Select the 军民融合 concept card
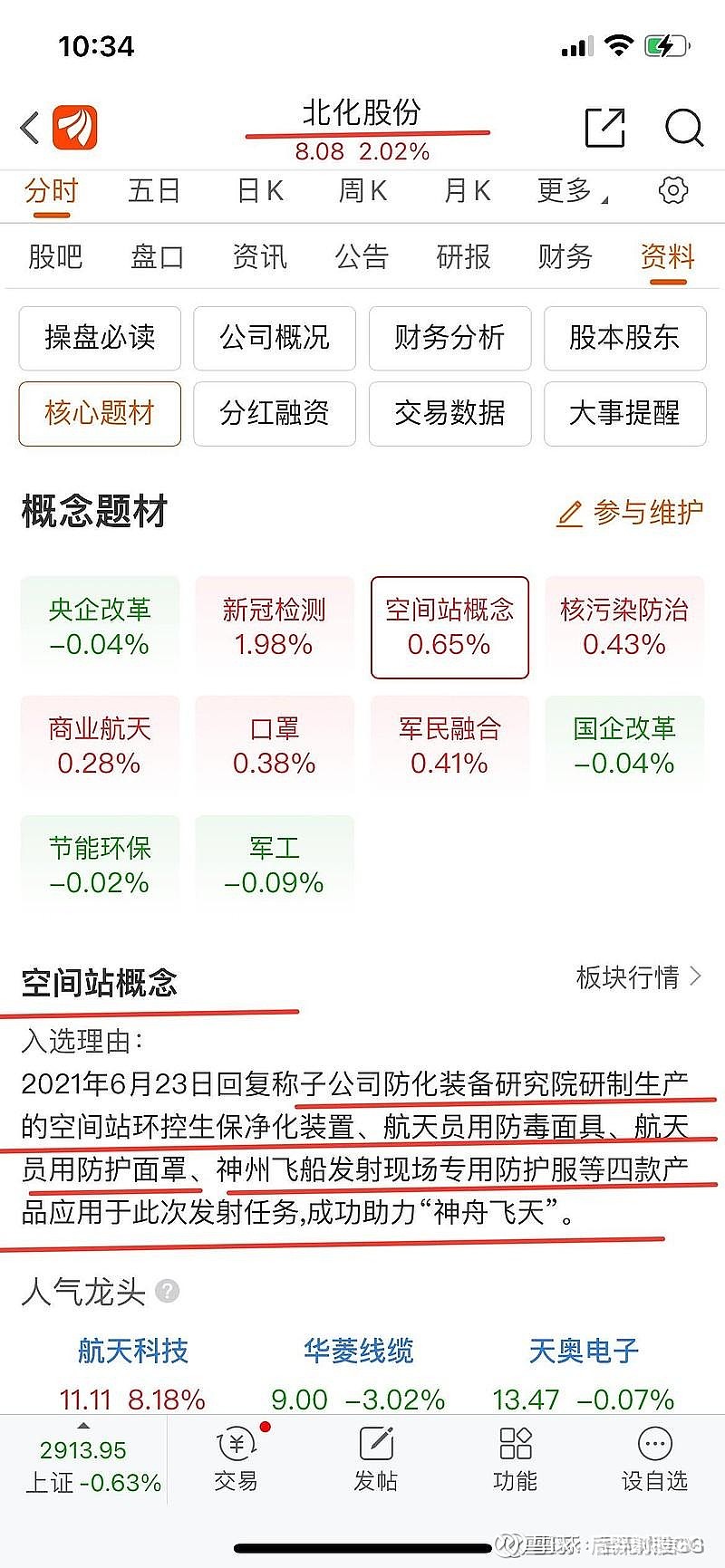Viewport: 725px width, 1568px height. pyautogui.click(x=449, y=746)
